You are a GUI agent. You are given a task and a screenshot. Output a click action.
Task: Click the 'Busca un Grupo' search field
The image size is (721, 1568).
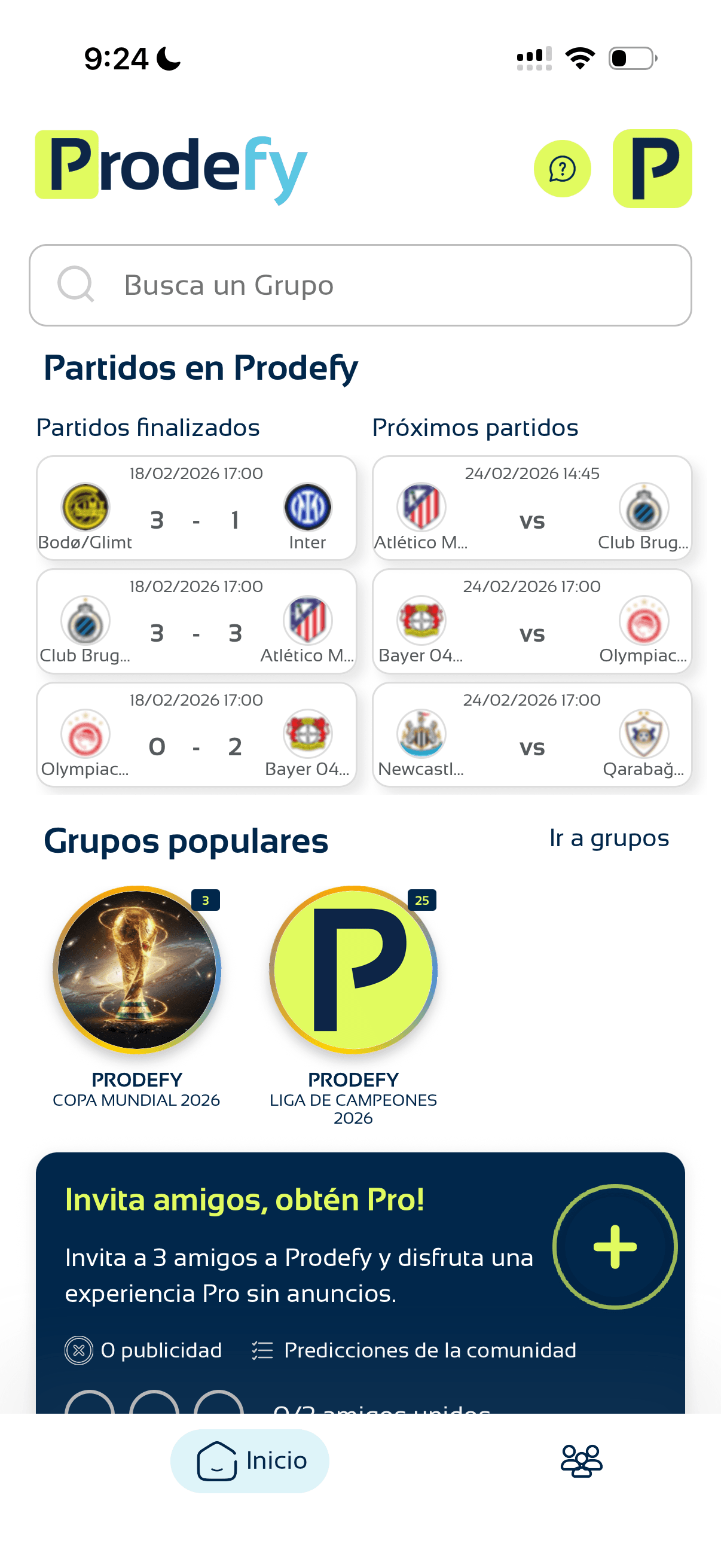coord(360,284)
